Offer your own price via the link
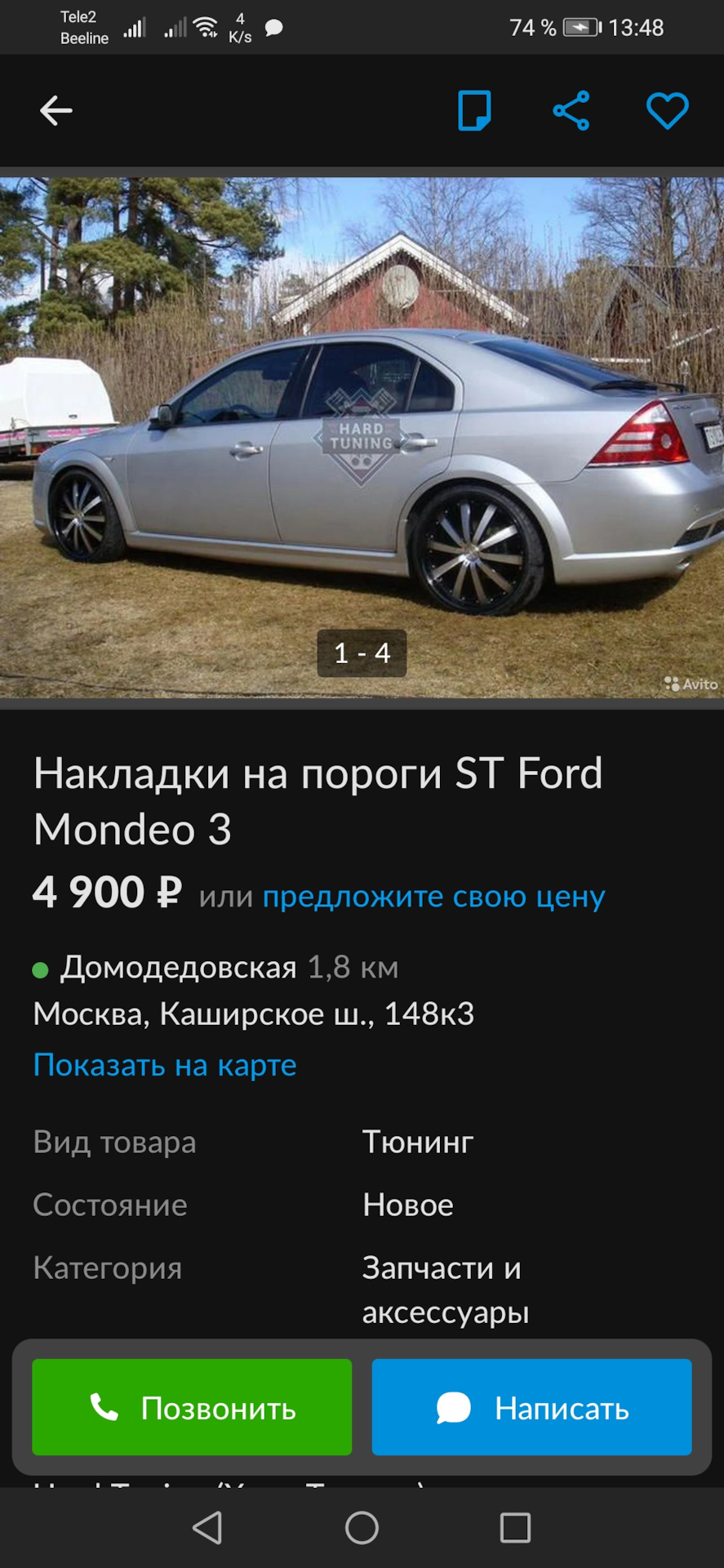 433,896
